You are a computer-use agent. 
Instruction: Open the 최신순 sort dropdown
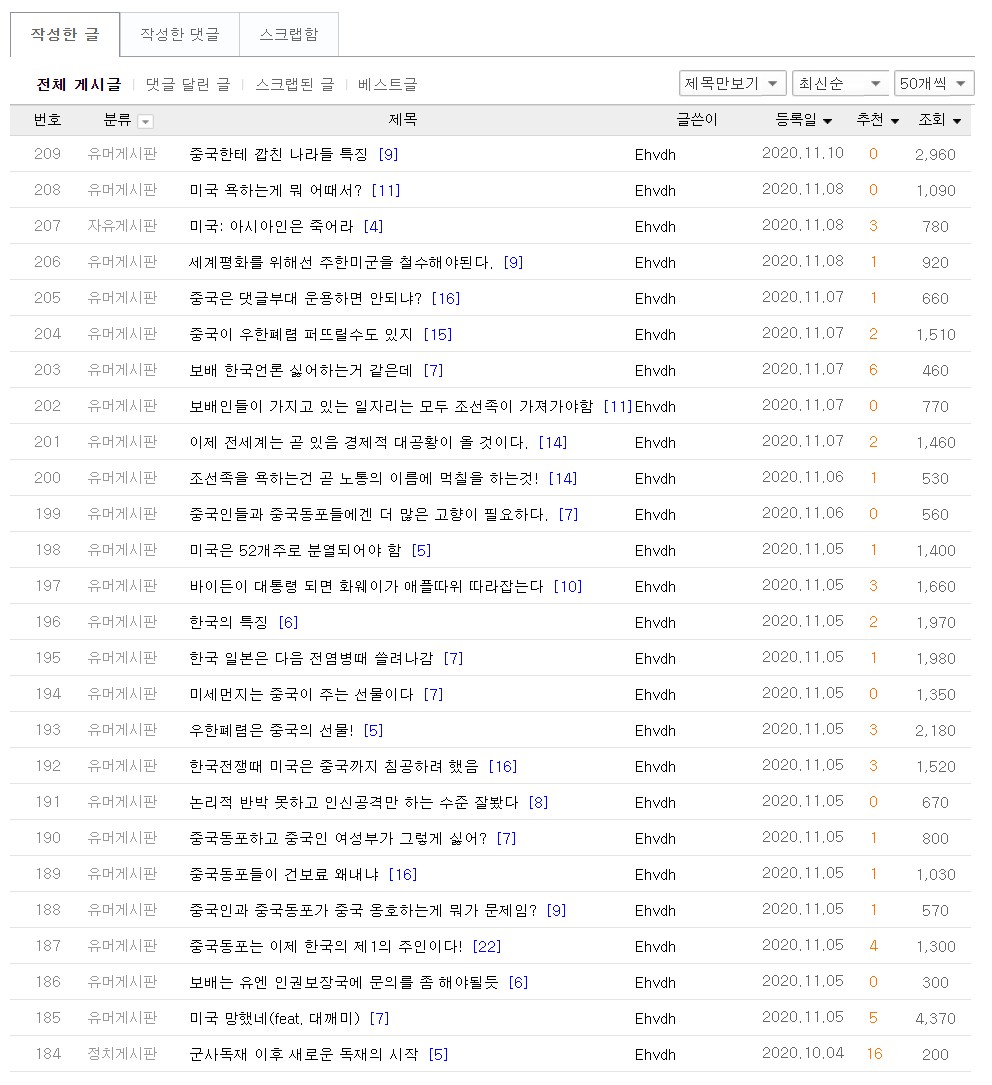(x=840, y=83)
